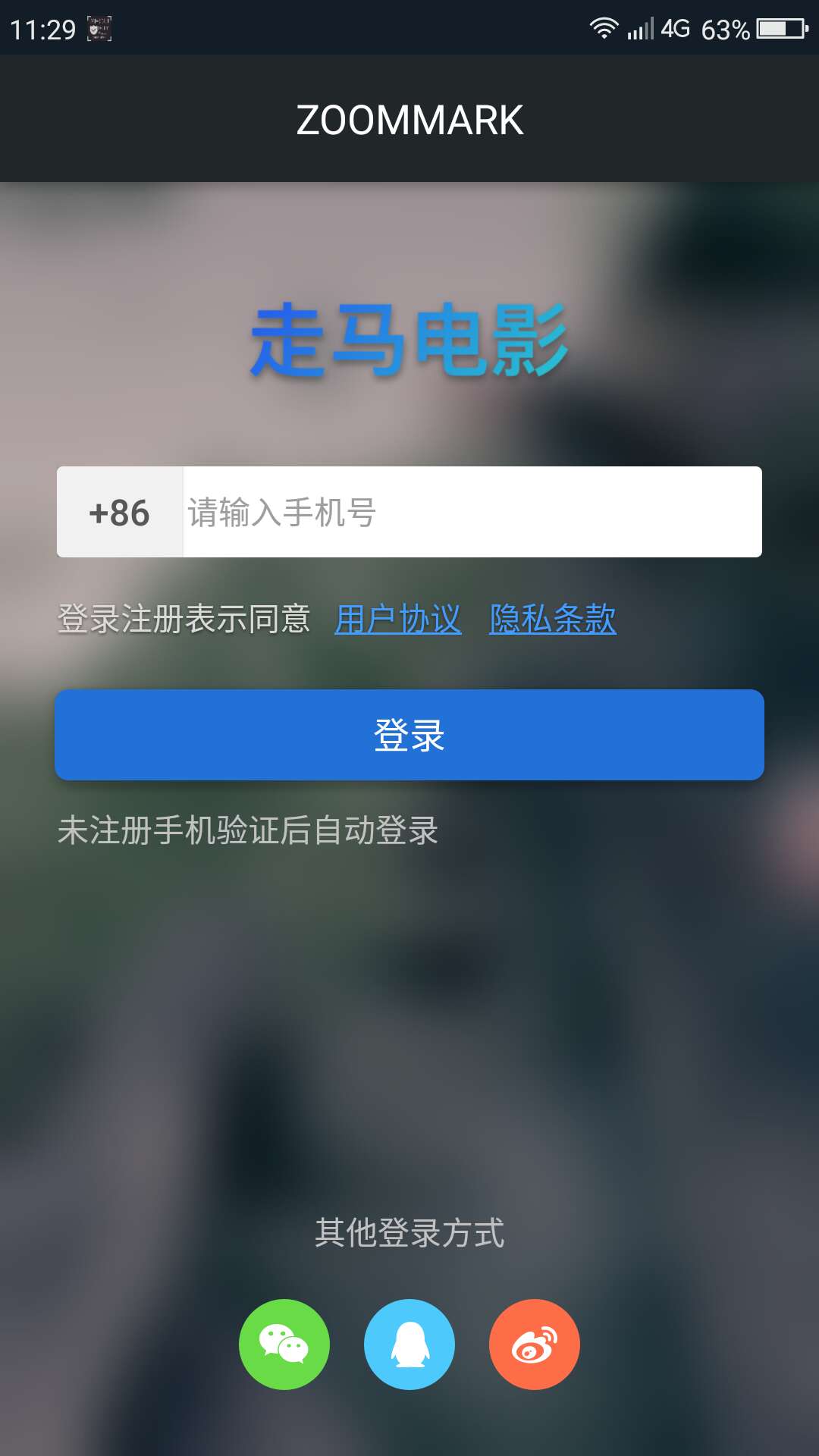Tap the phone number input field
The height and width of the screenshot is (1456, 819).
(x=470, y=513)
